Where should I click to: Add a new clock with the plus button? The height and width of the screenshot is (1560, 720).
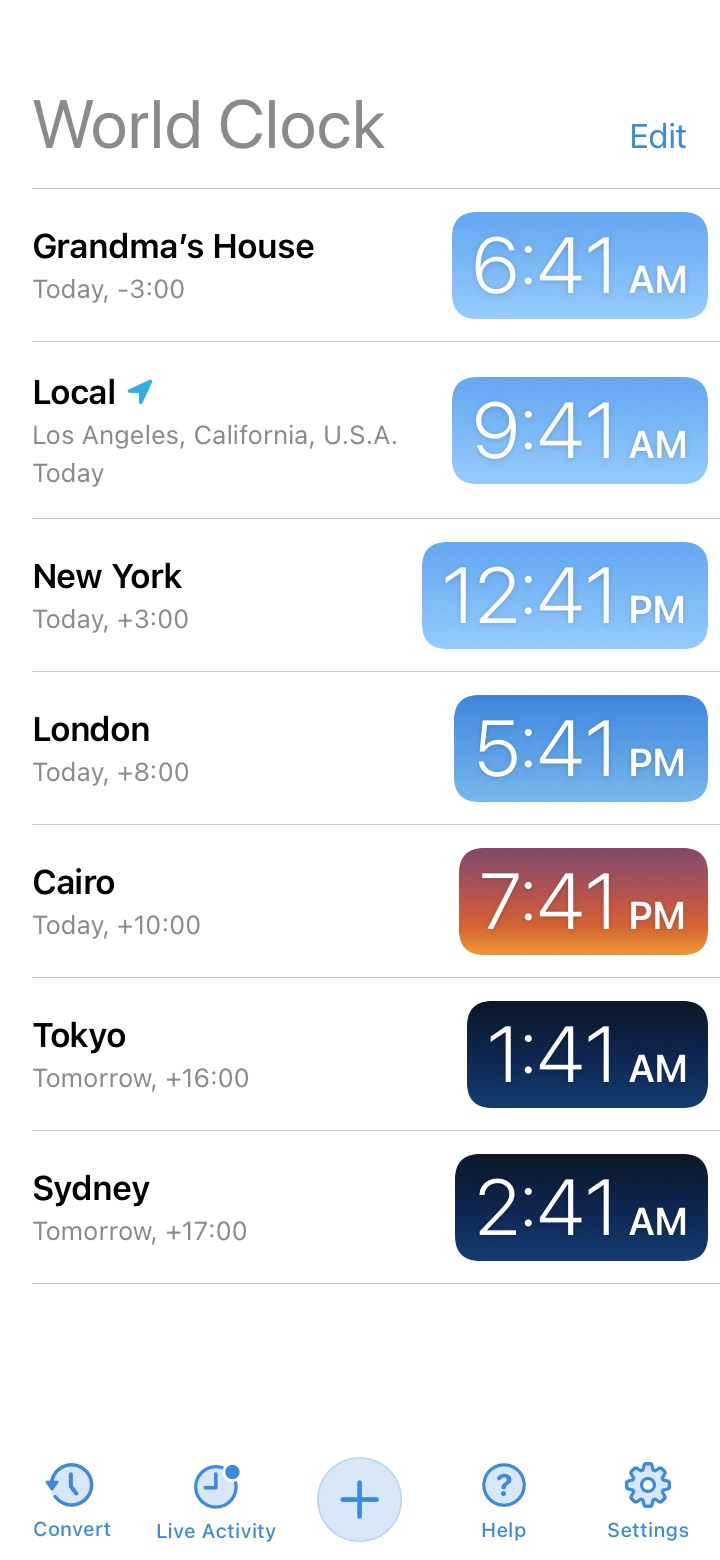pos(360,1499)
